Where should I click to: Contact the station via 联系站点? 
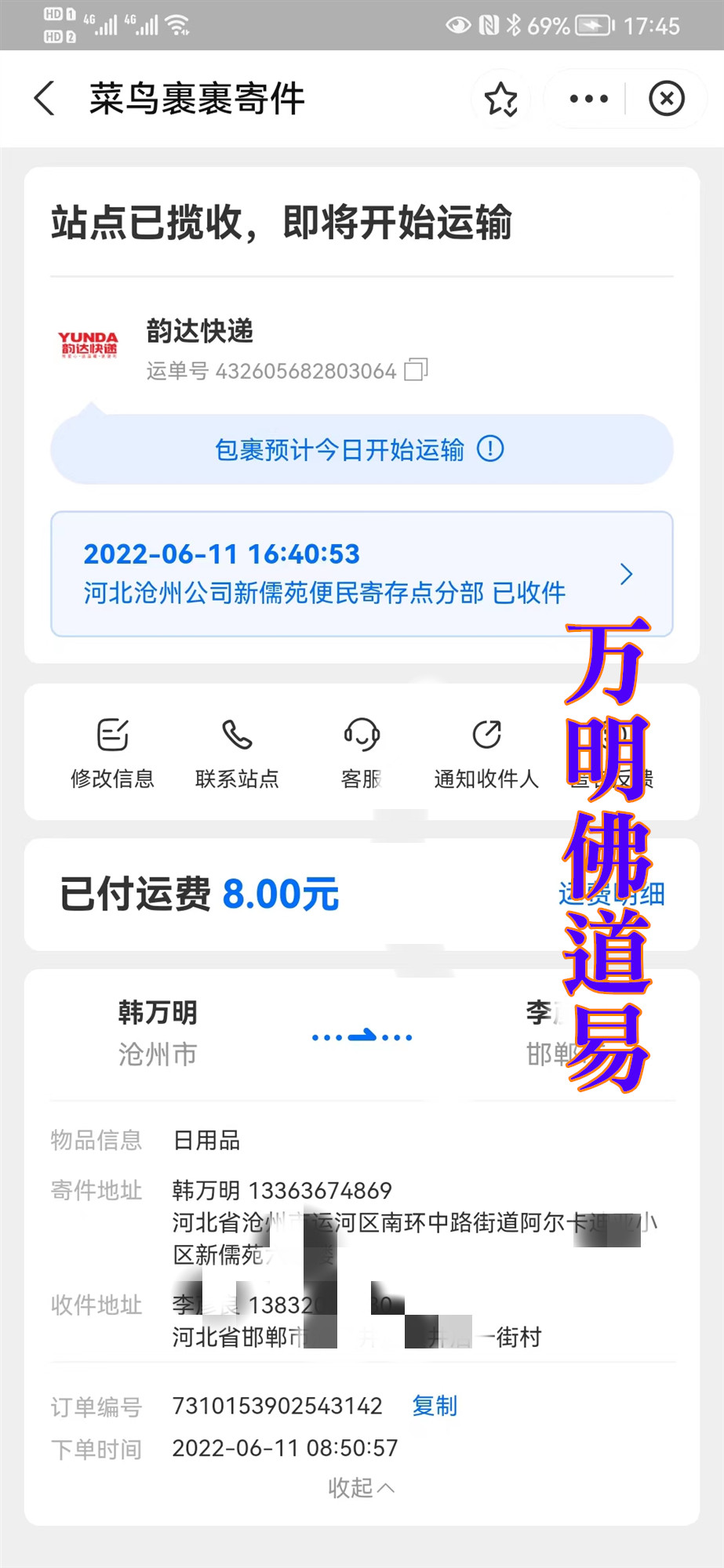(237, 753)
